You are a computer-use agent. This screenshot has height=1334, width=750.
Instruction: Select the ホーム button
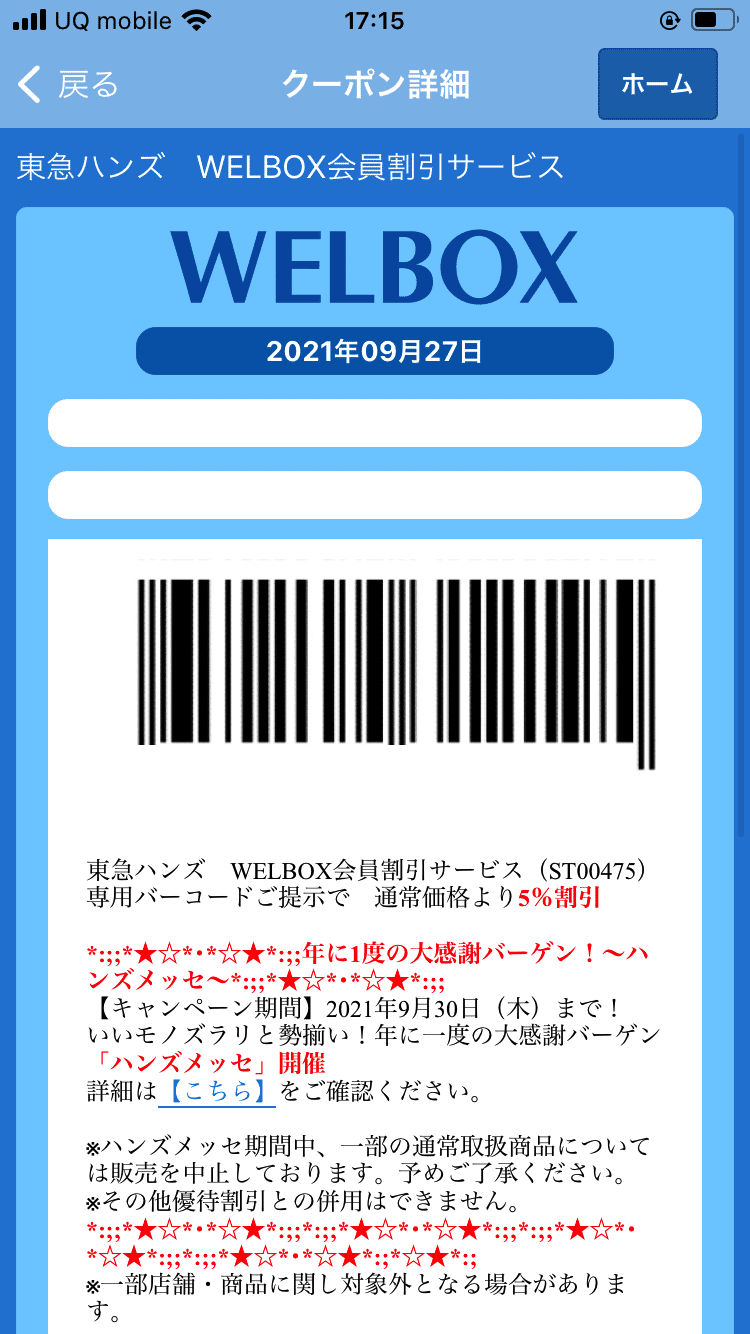[x=657, y=84]
